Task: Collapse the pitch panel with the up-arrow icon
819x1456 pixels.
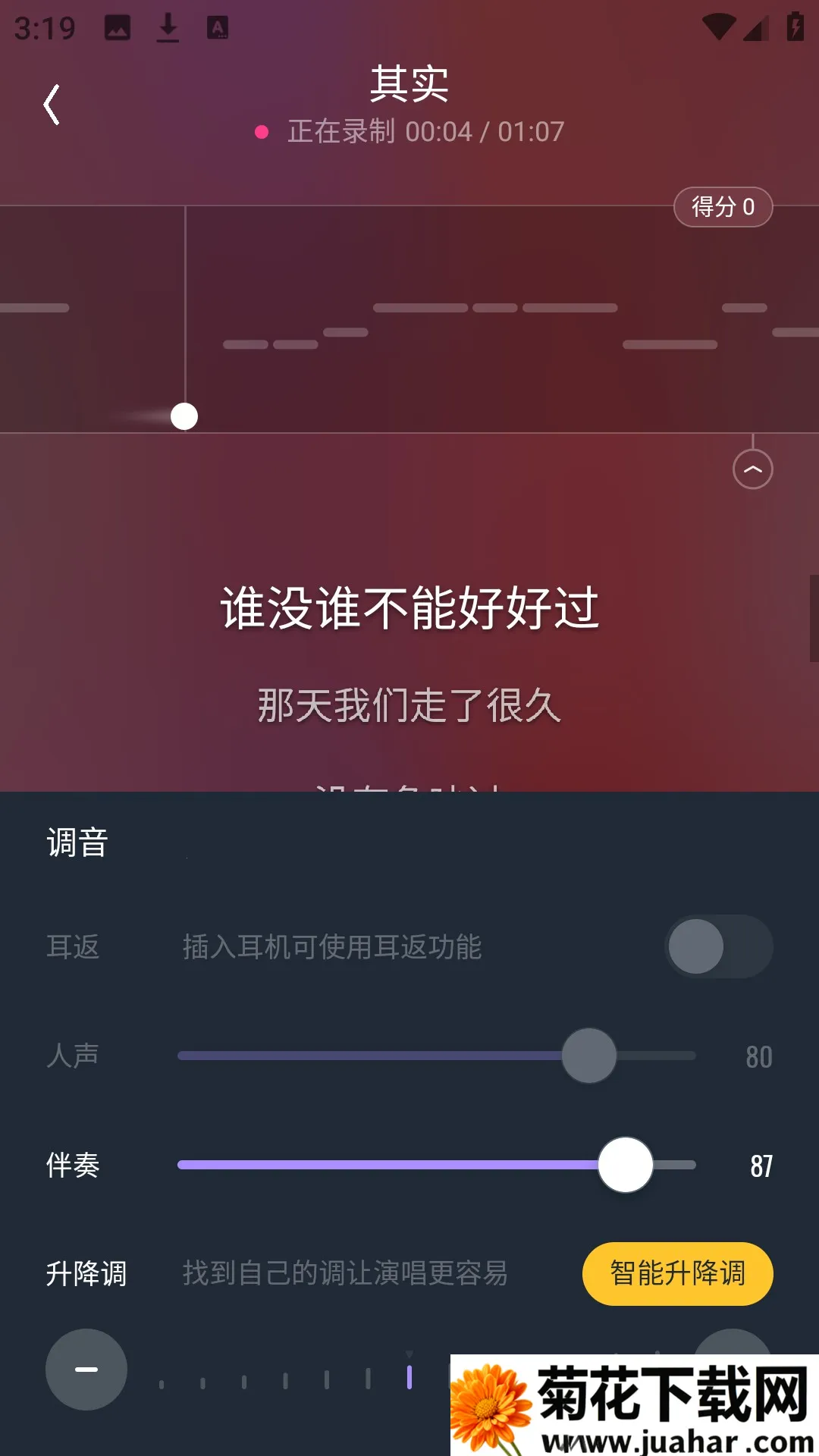Action: coord(752,469)
